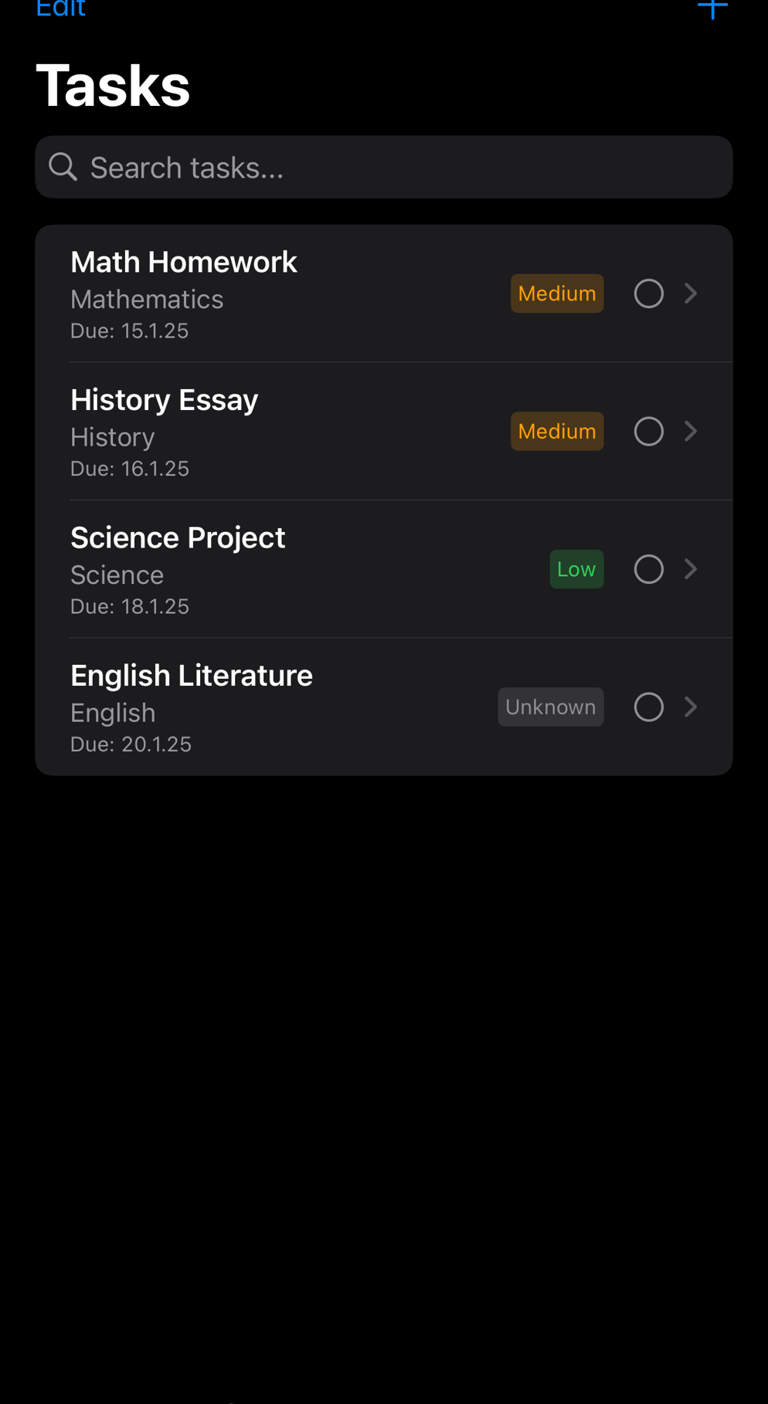Complete the Science Project task circle
Screen dimensions: 768x1404
[649, 569]
